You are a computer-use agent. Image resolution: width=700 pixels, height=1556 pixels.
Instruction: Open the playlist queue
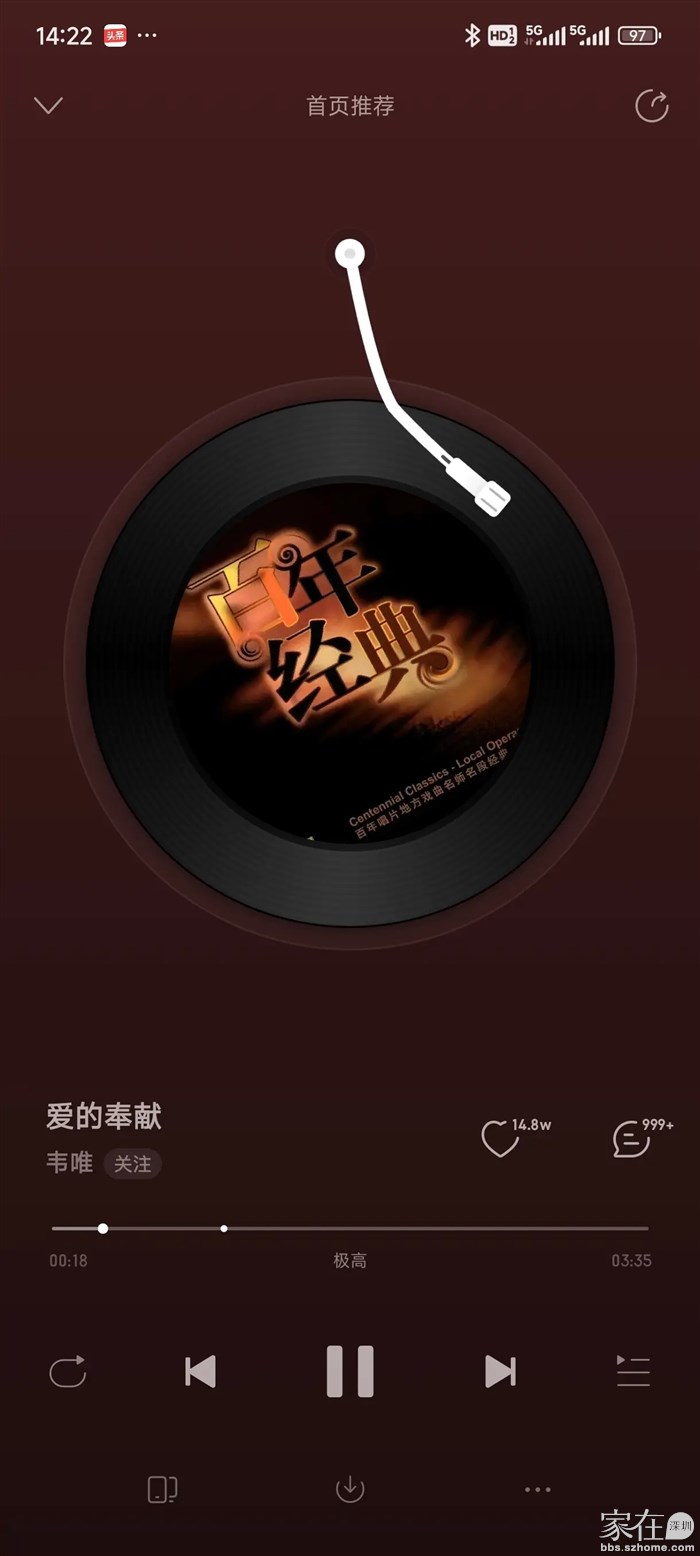pos(633,1371)
